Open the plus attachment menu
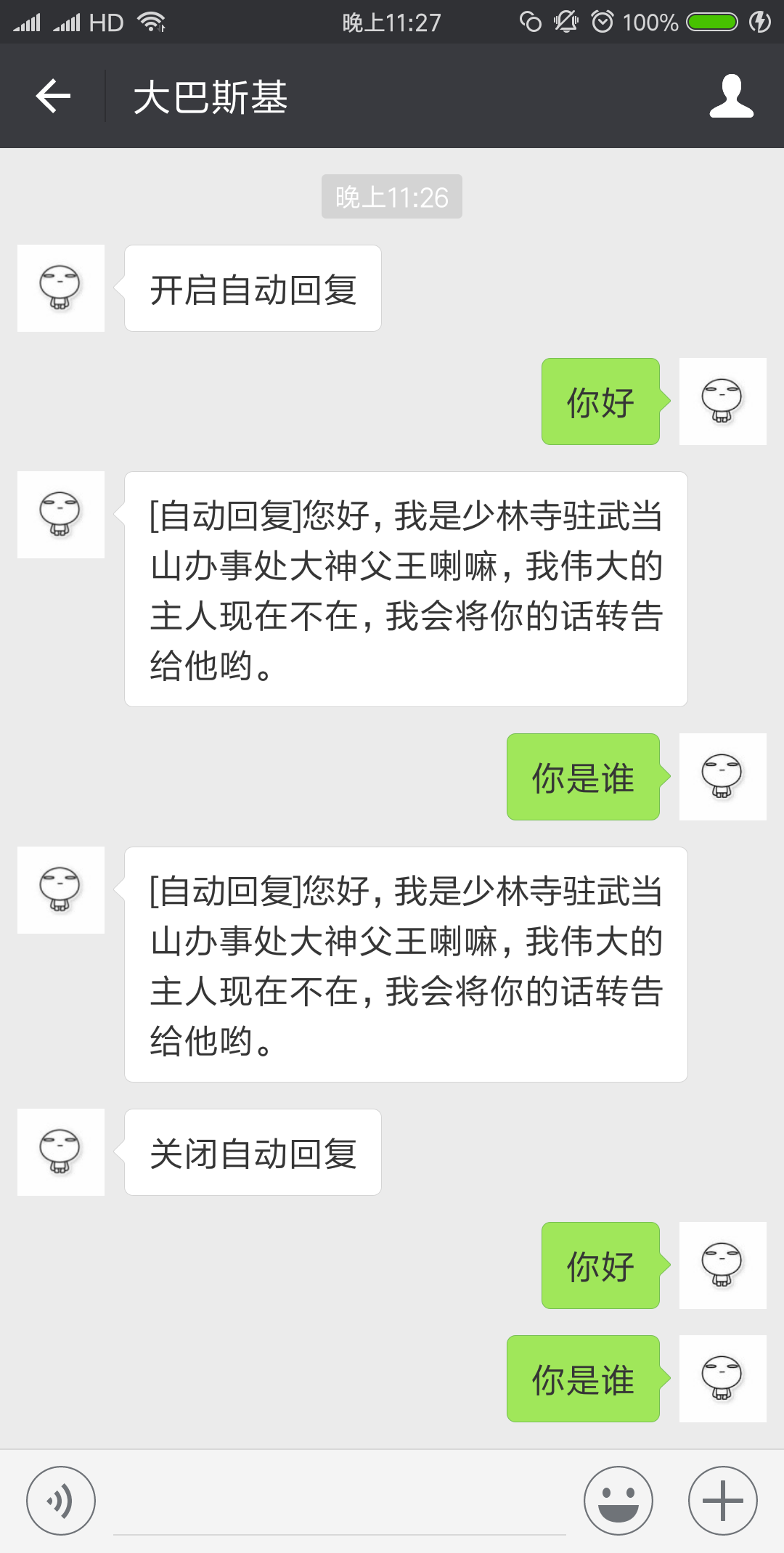Image resolution: width=784 pixels, height=1553 pixels. coord(723,1500)
